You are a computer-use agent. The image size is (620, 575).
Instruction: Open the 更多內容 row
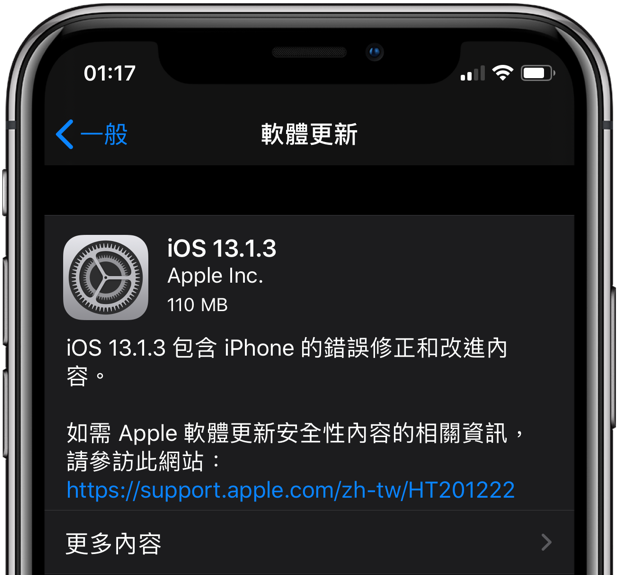pyautogui.click(x=309, y=543)
